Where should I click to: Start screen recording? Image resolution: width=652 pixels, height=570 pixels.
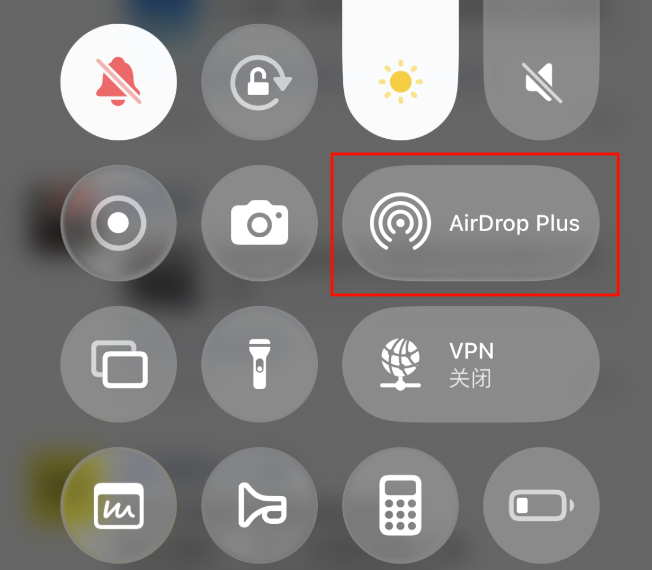point(118,223)
